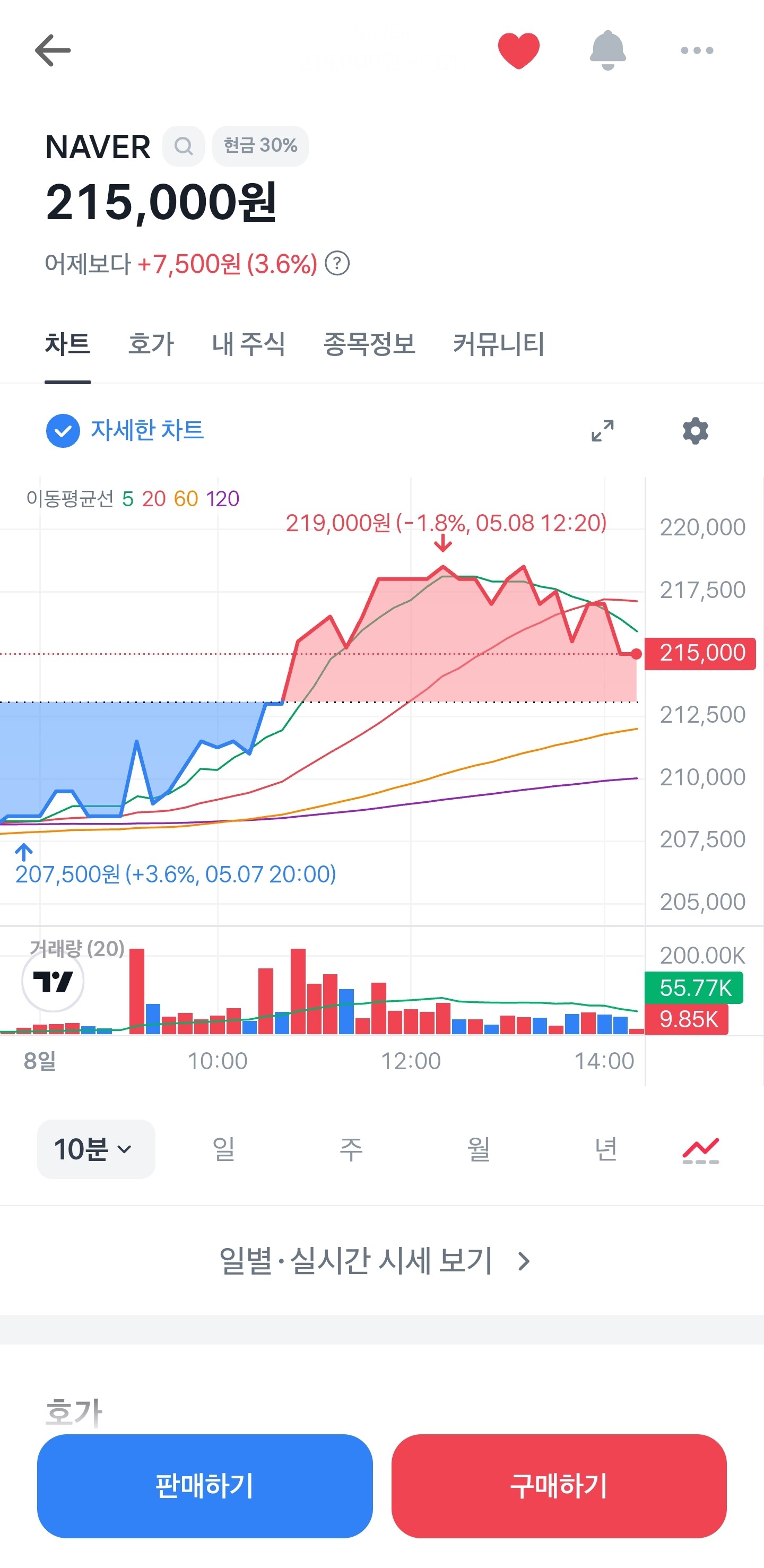The image size is (764, 1568).
Task: Tap the 현금 30% chip
Action: click(260, 146)
